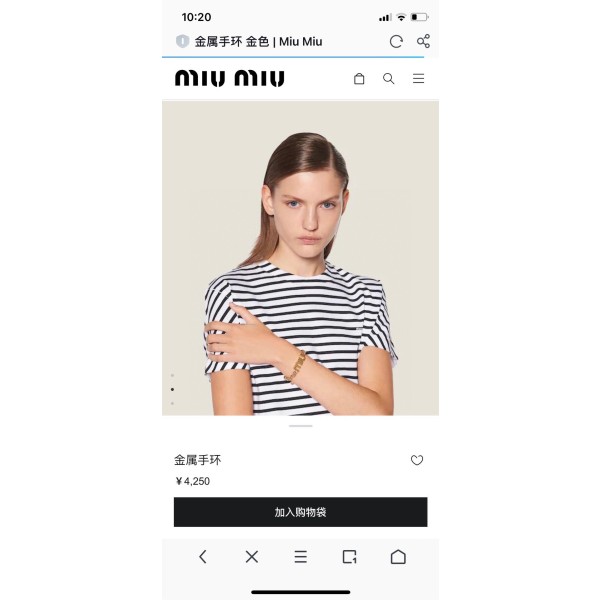Tap 加入购物袋 to add to bag
This screenshot has height=600, width=600.
[300, 512]
